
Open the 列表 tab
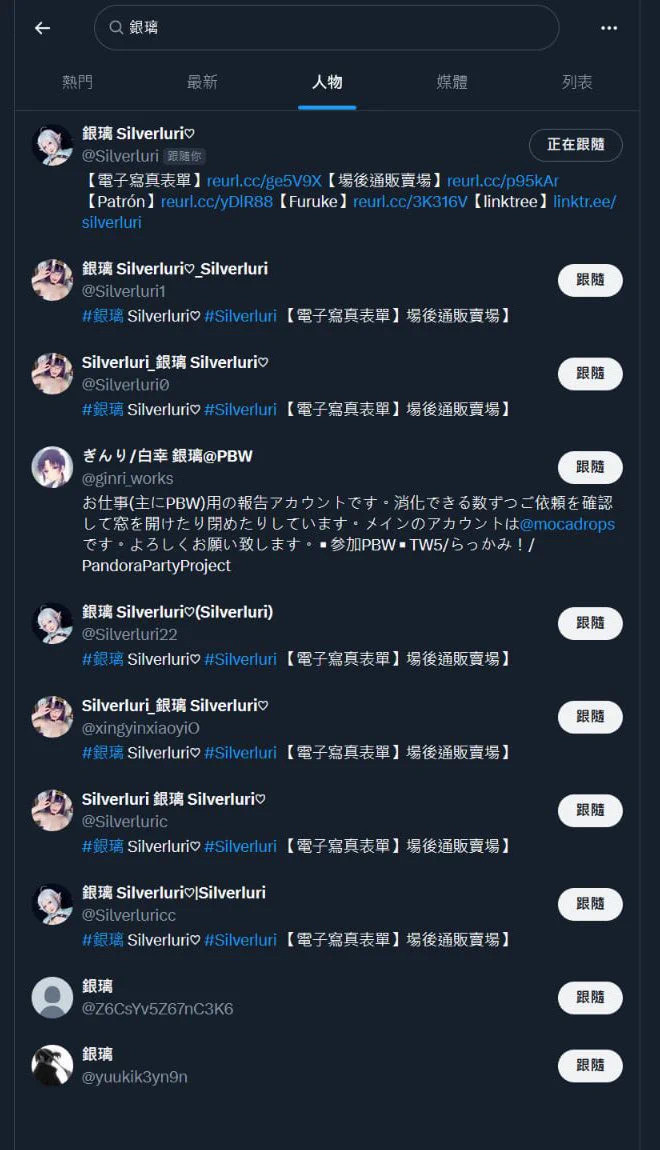click(577, 82)
